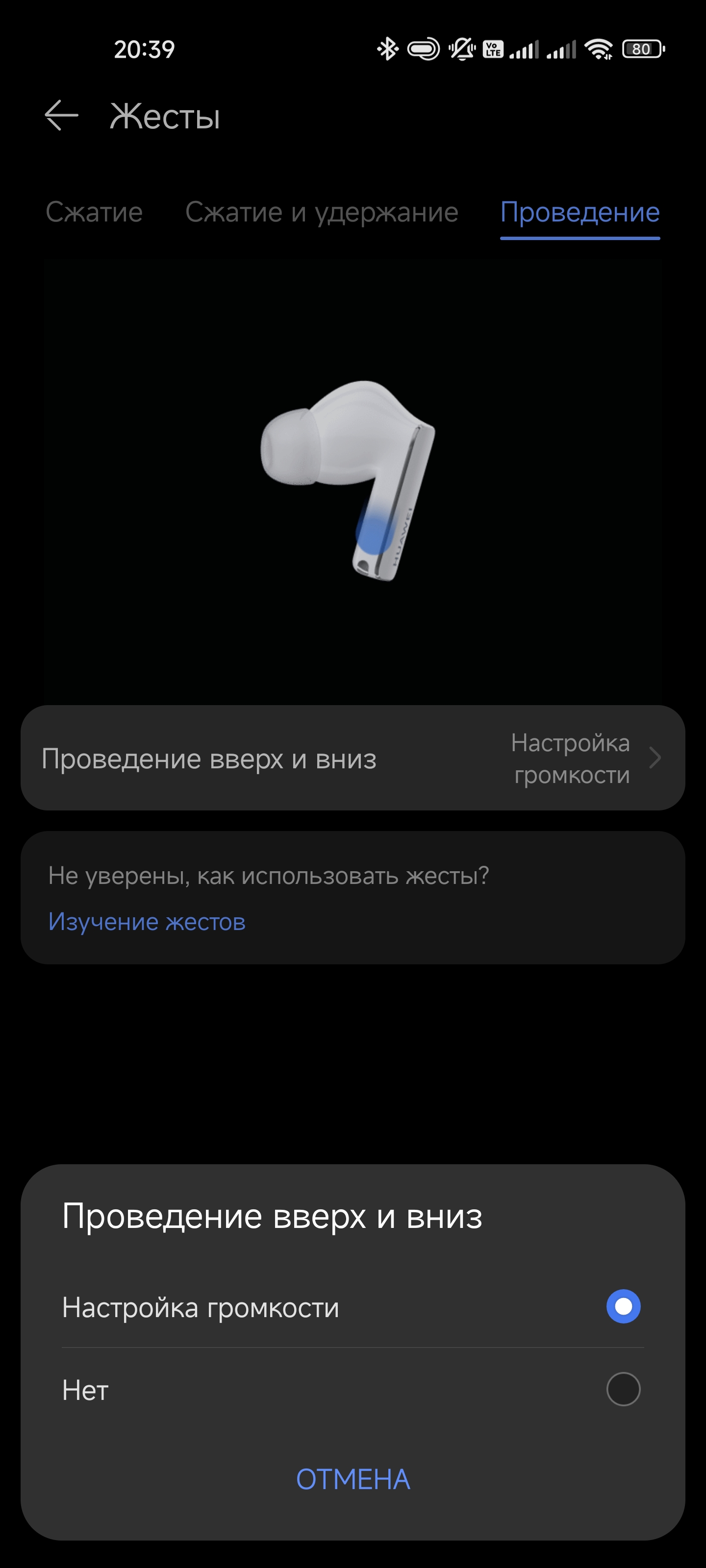This screenshot has width=706, height=1568.
Task: Select the Проведение tab
Action: (x=580, y=213)
